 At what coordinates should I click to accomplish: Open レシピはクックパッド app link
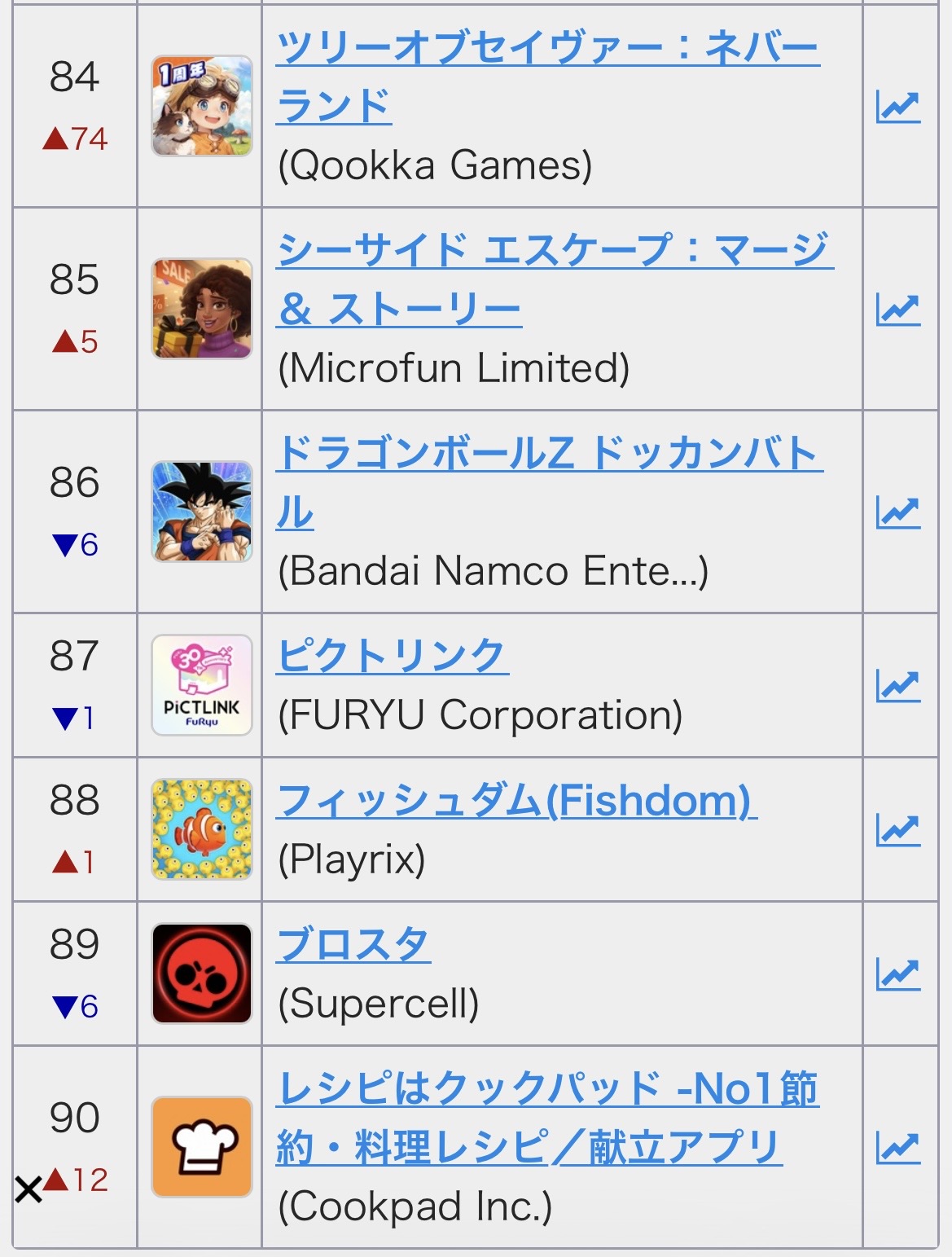(x=546, y=1089)
